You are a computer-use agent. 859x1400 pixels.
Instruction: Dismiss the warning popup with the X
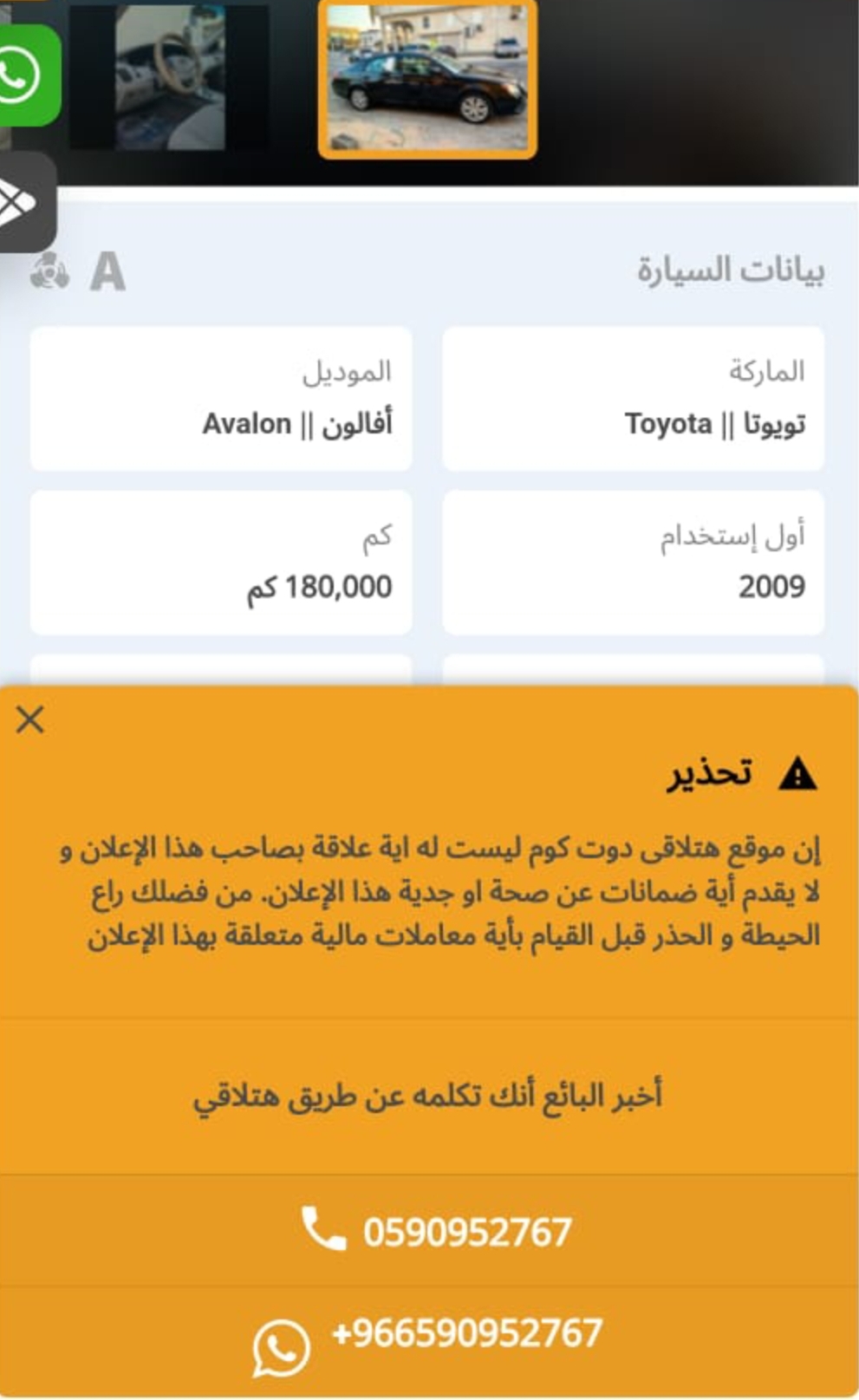click(x=30, y=720)
